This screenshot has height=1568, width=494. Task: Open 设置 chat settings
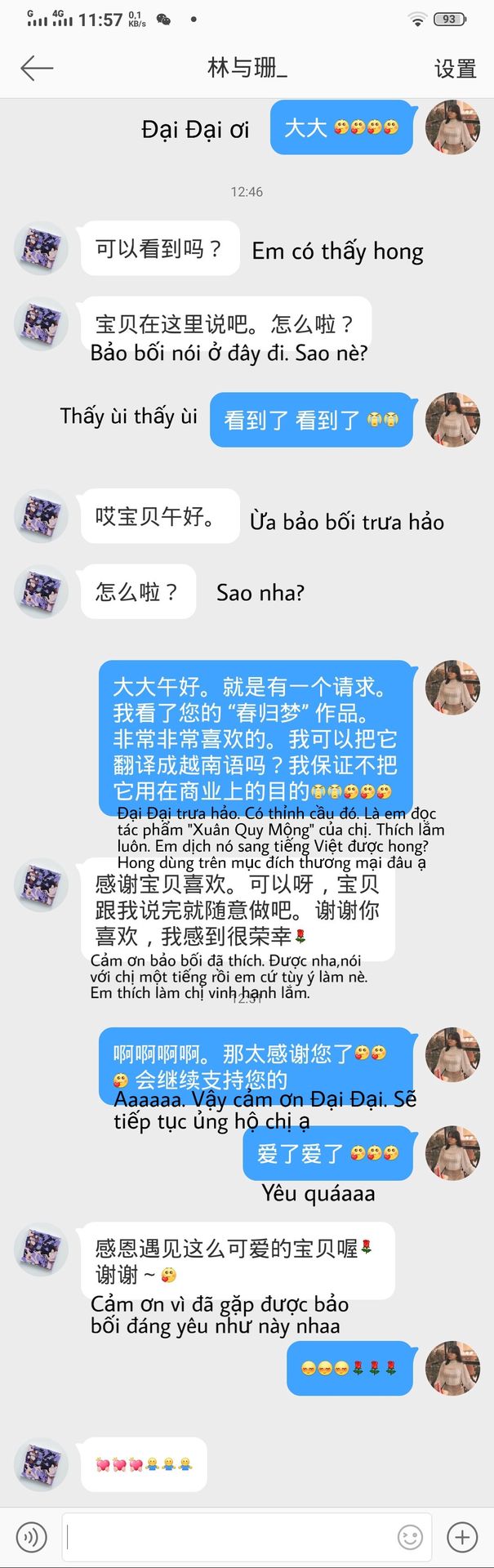455,69
